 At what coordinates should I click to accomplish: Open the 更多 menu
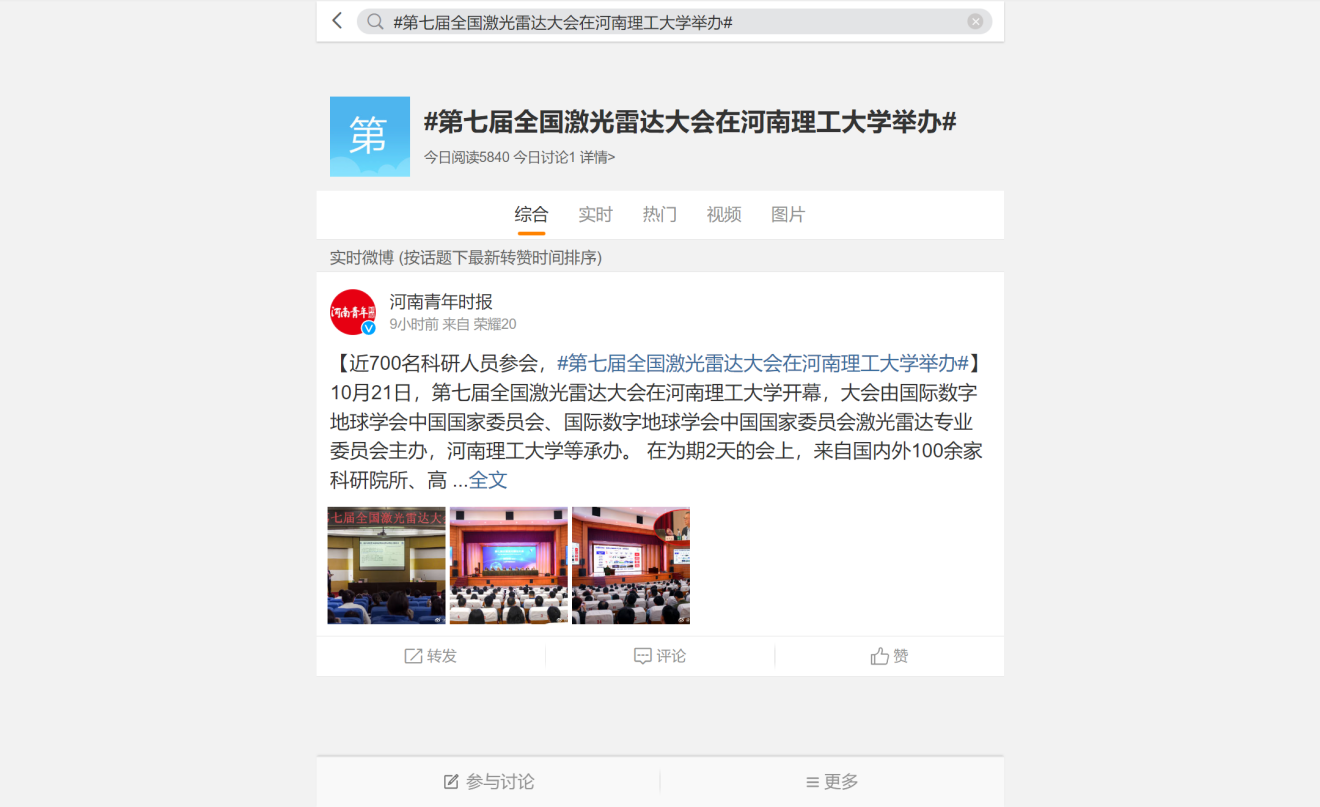point(832,782)
